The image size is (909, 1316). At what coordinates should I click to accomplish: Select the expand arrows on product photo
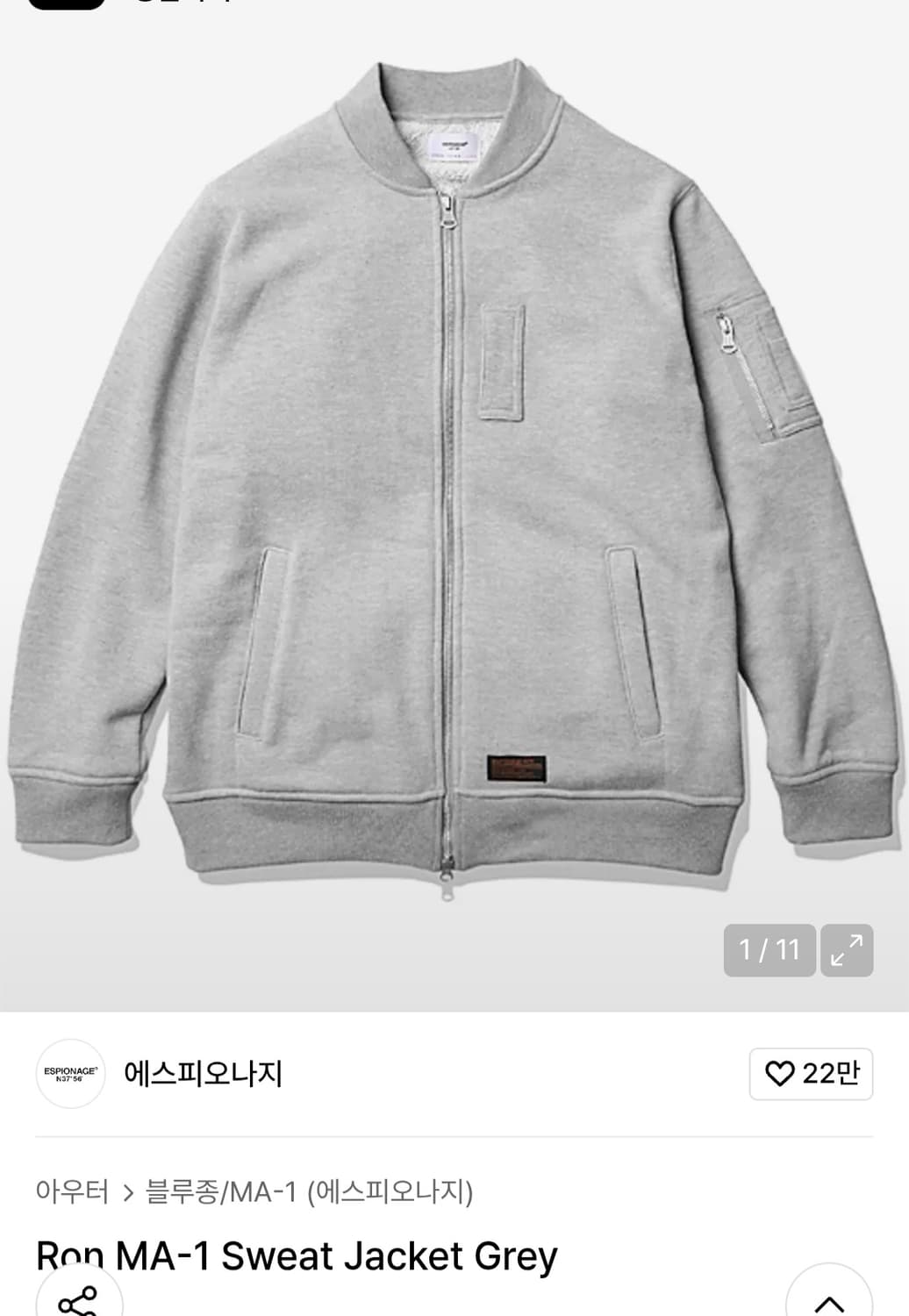coord(846,950)
